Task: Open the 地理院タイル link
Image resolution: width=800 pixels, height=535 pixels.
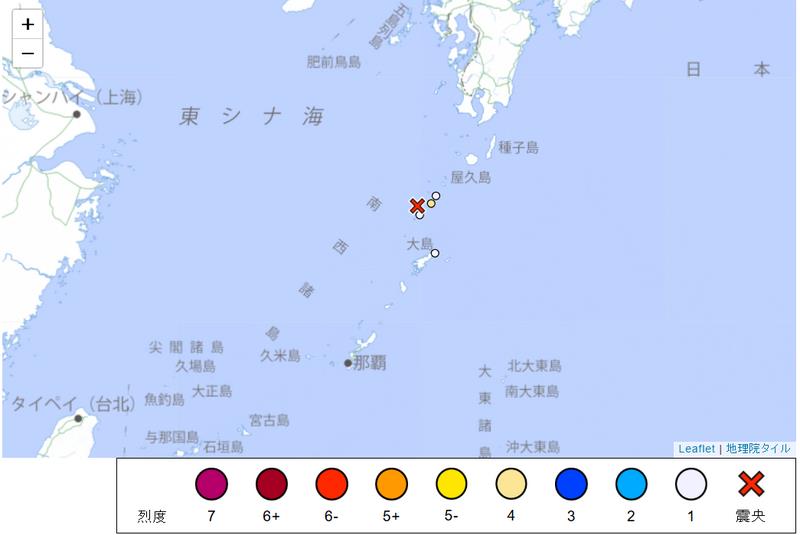Action: click(757, 449)
